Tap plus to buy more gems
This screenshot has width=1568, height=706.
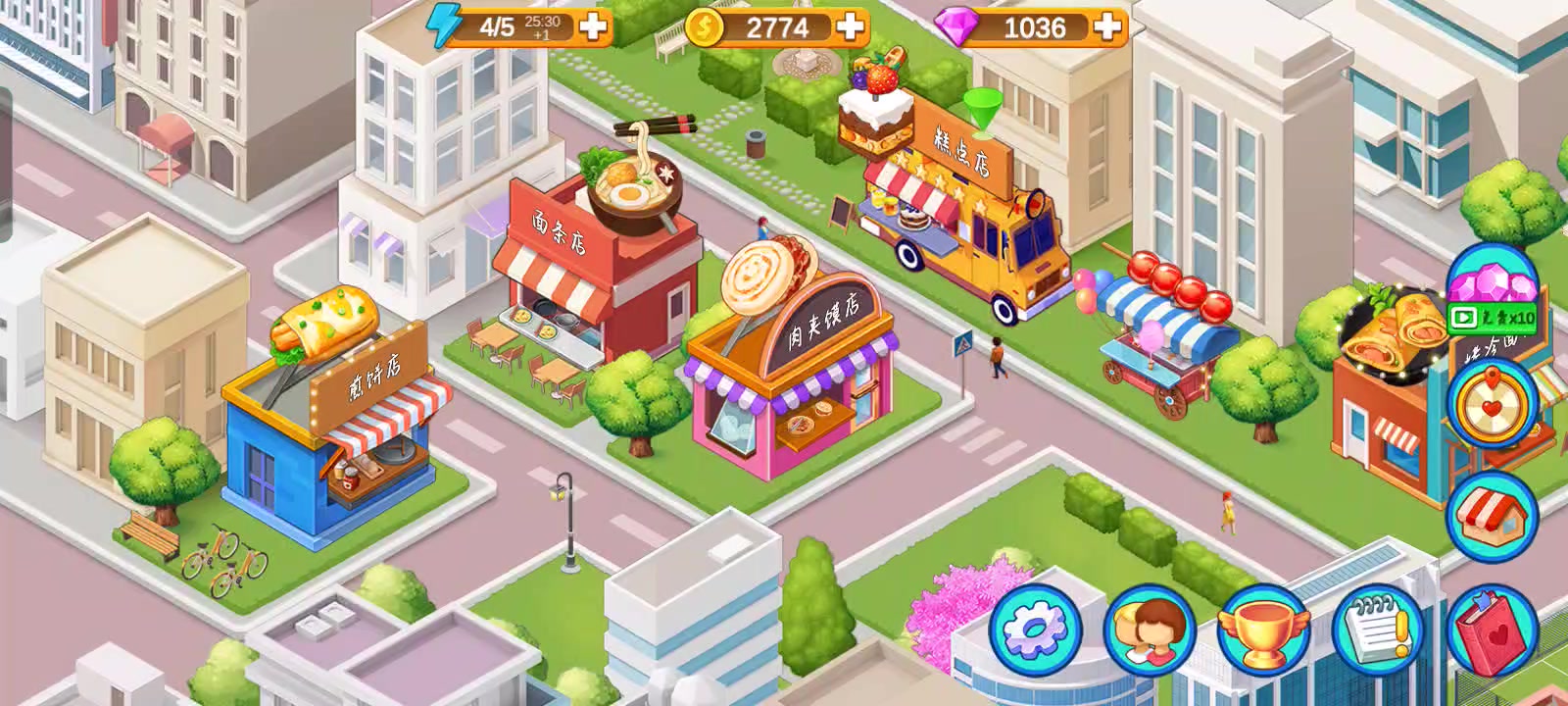pyautogui.click(x=1107, y=27)
